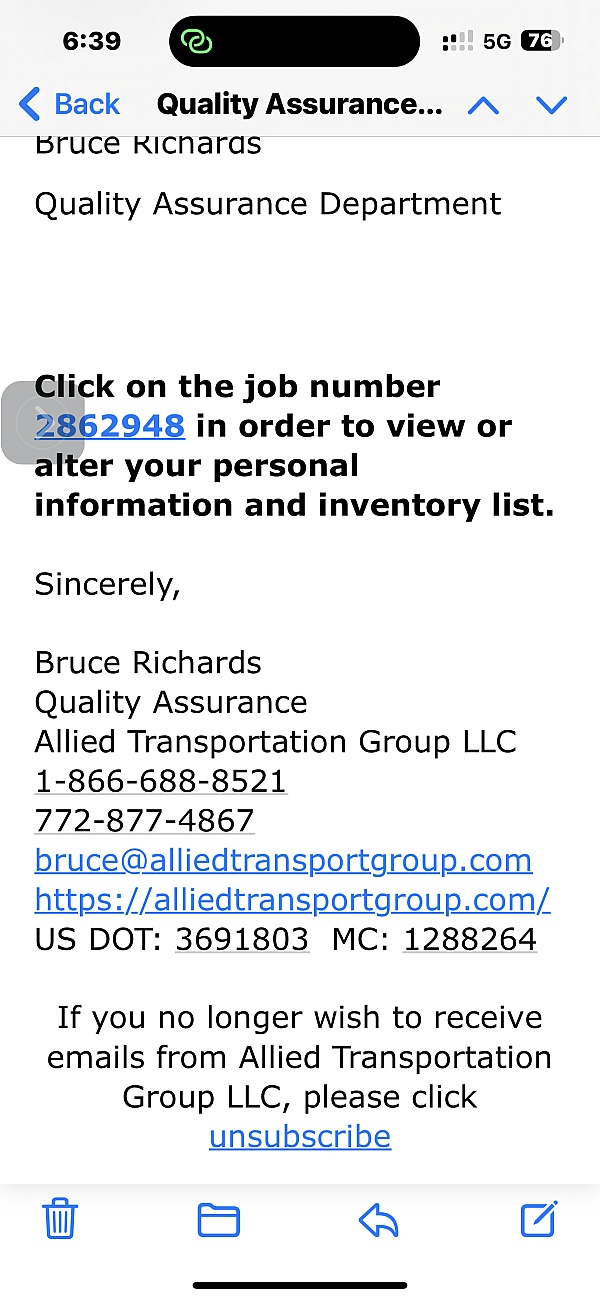Tap the MC number 1288264
The image size is (600, 1300).
(x=470, y=940)
